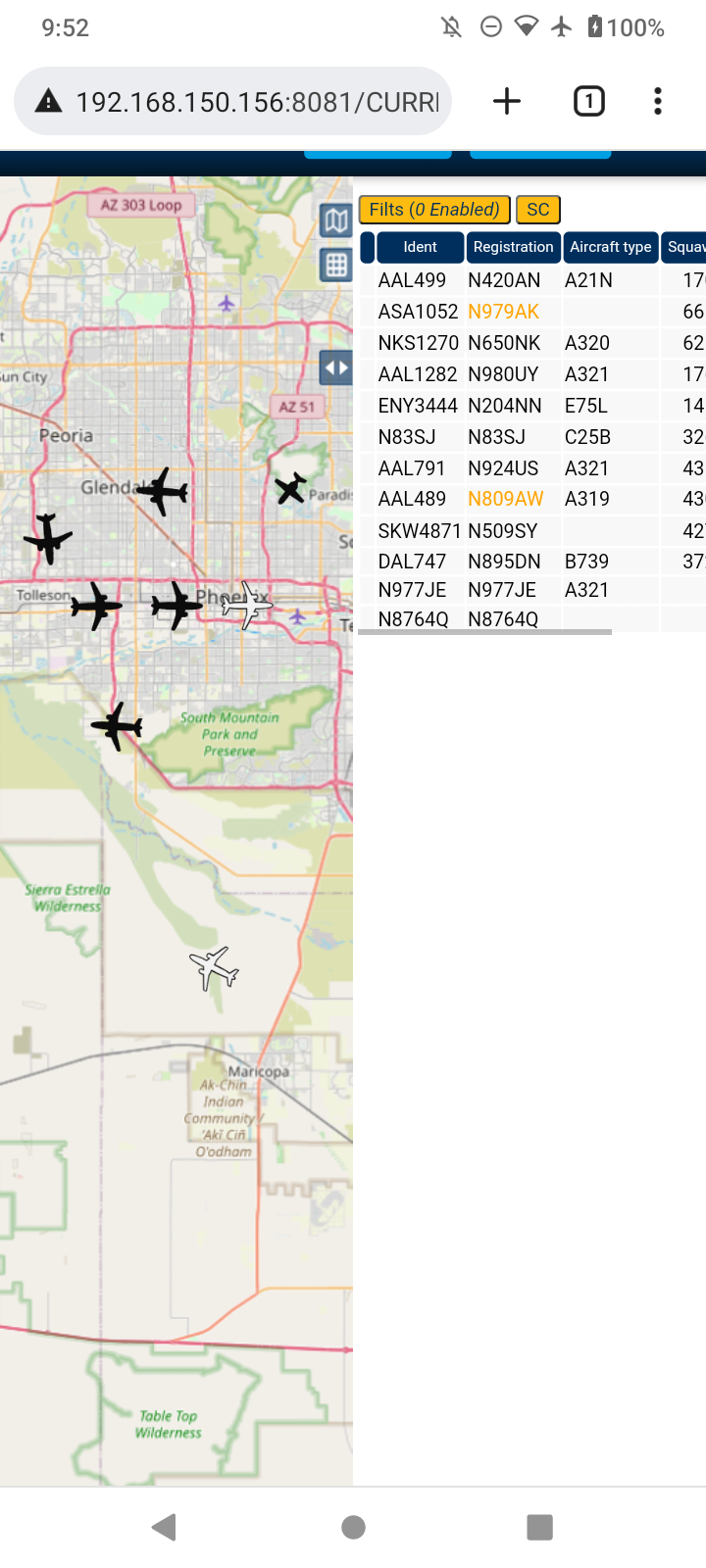Open registration link N979AK
This screenshot has height=1568, width=706.
[504, 312]
